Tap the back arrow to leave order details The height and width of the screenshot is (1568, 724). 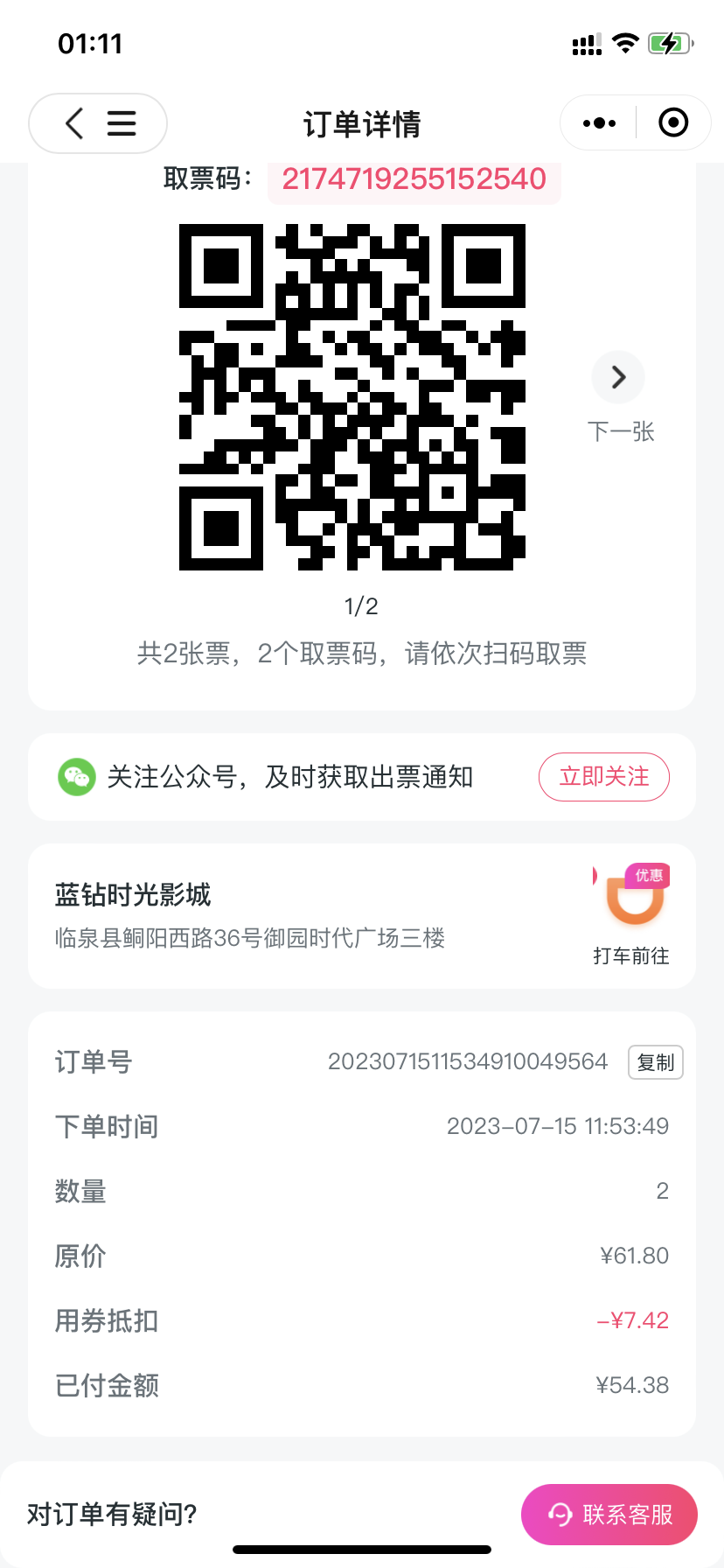73,122
